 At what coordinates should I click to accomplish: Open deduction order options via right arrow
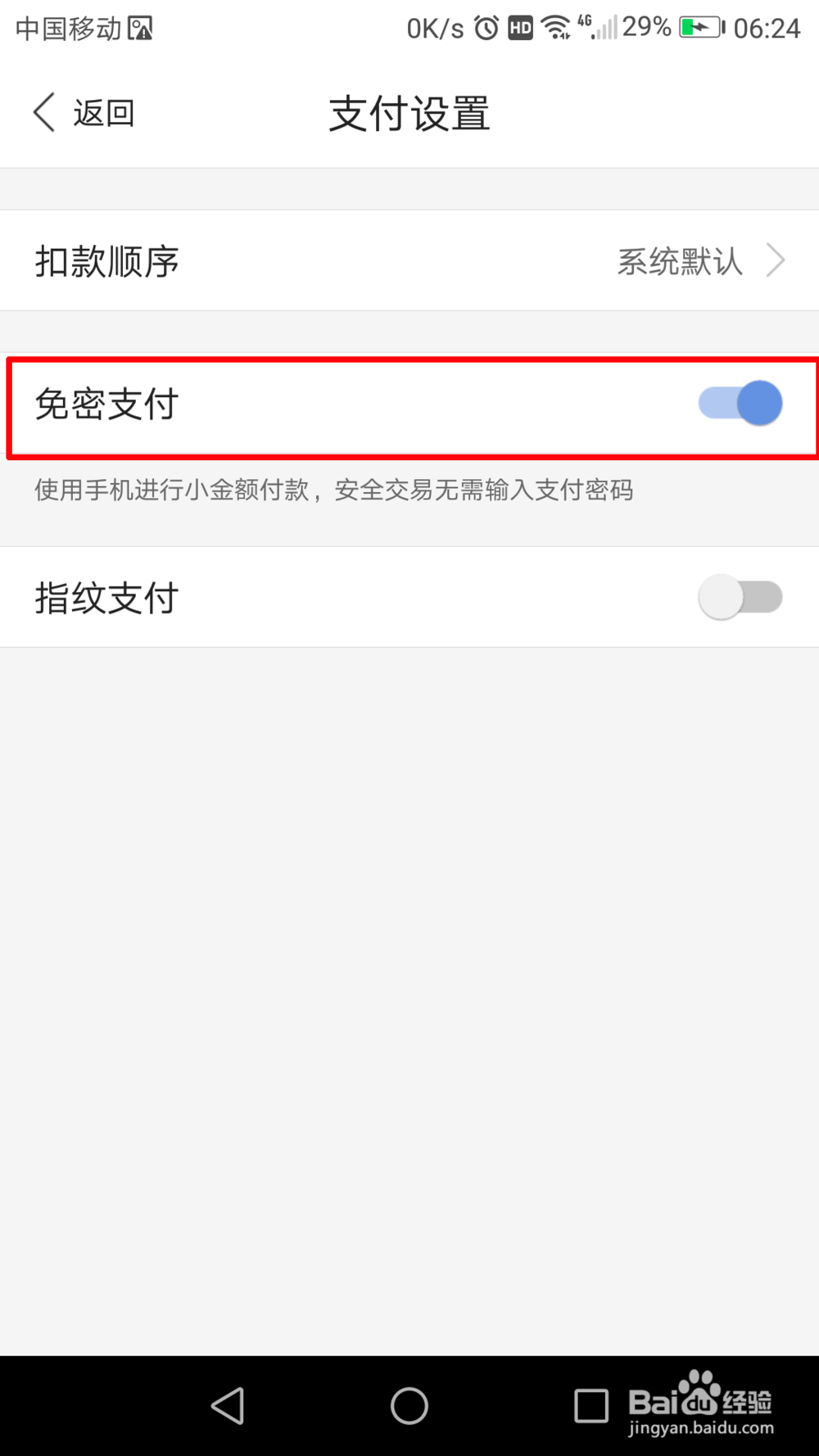(776, 260)
